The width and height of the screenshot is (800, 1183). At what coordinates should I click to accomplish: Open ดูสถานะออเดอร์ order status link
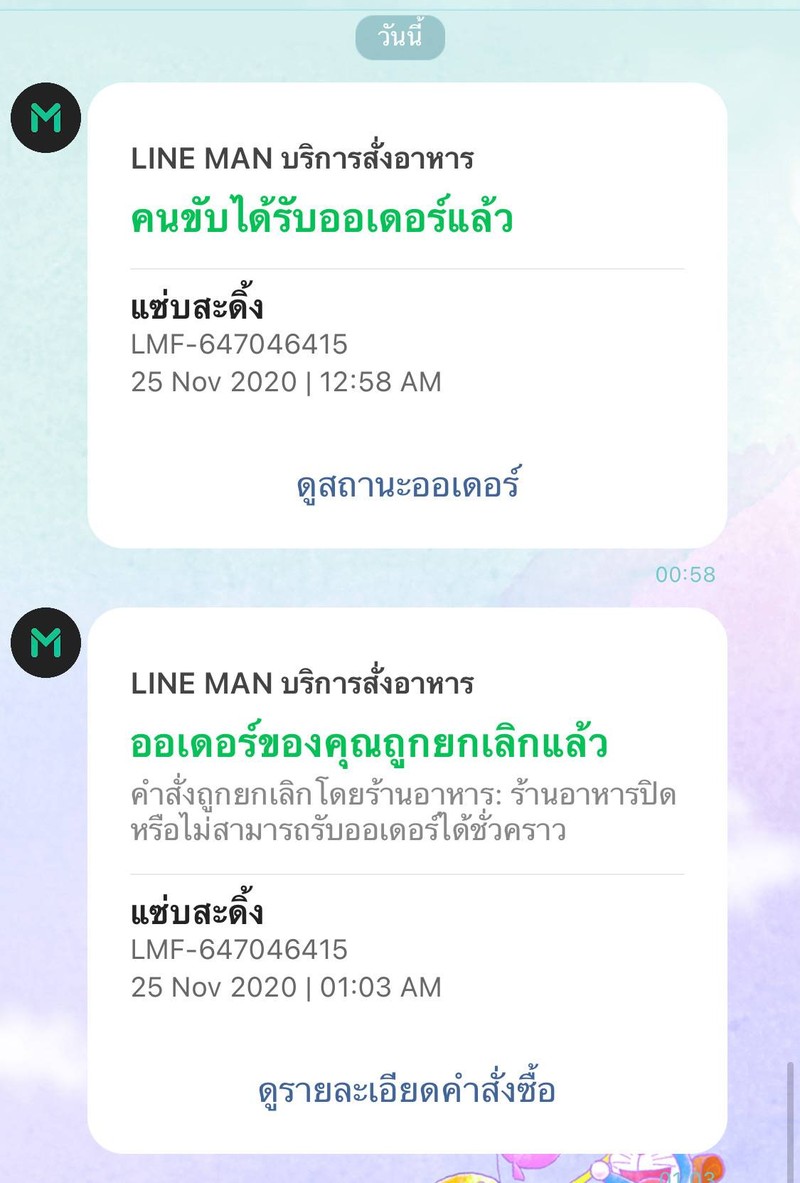tap(408, 487)
